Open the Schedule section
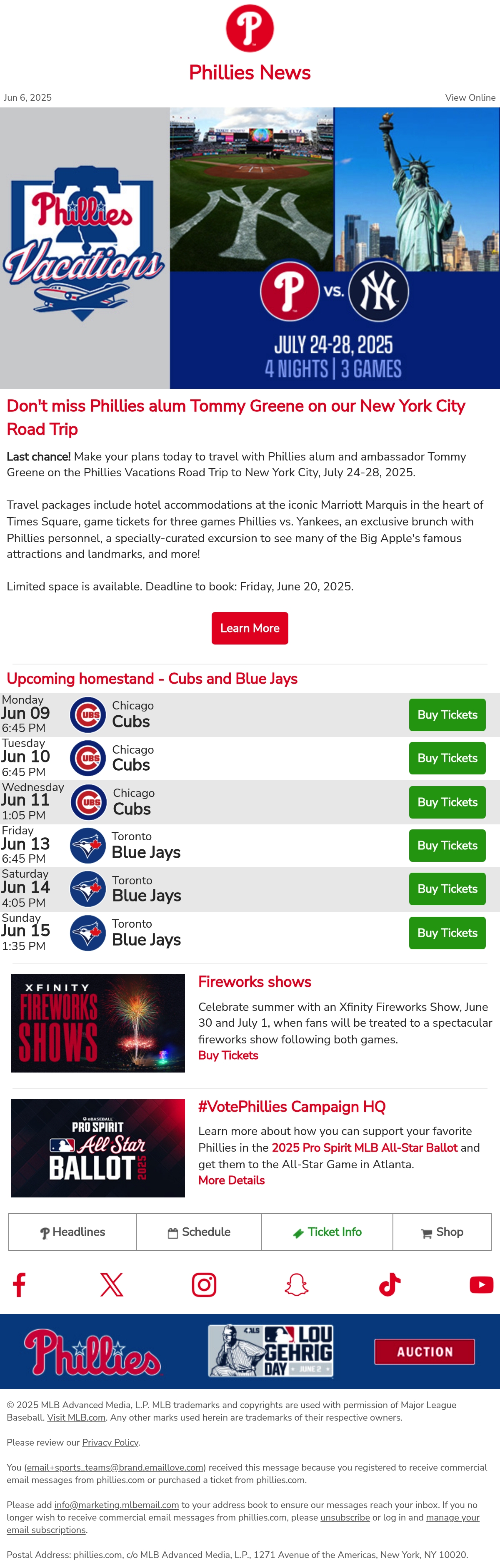 [198, 1232]
